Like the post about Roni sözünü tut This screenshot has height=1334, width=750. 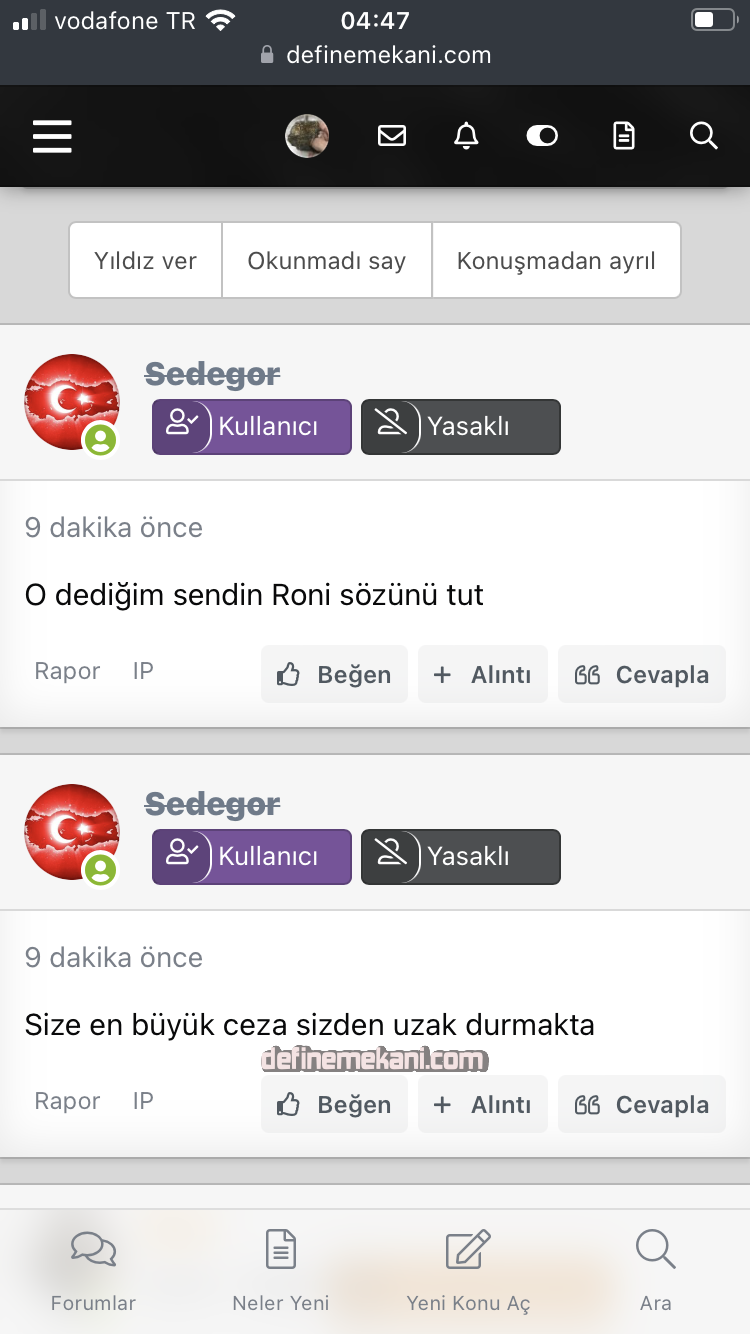(x=334, y=675)
